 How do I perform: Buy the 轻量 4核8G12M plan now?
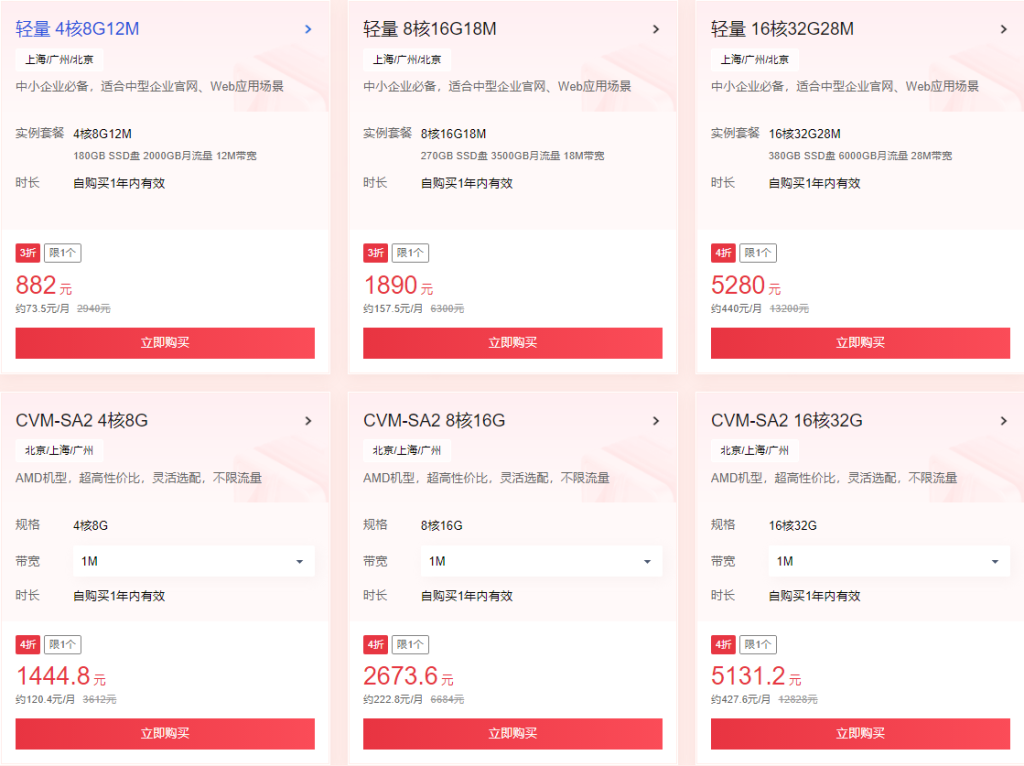(x=165, y=343)
